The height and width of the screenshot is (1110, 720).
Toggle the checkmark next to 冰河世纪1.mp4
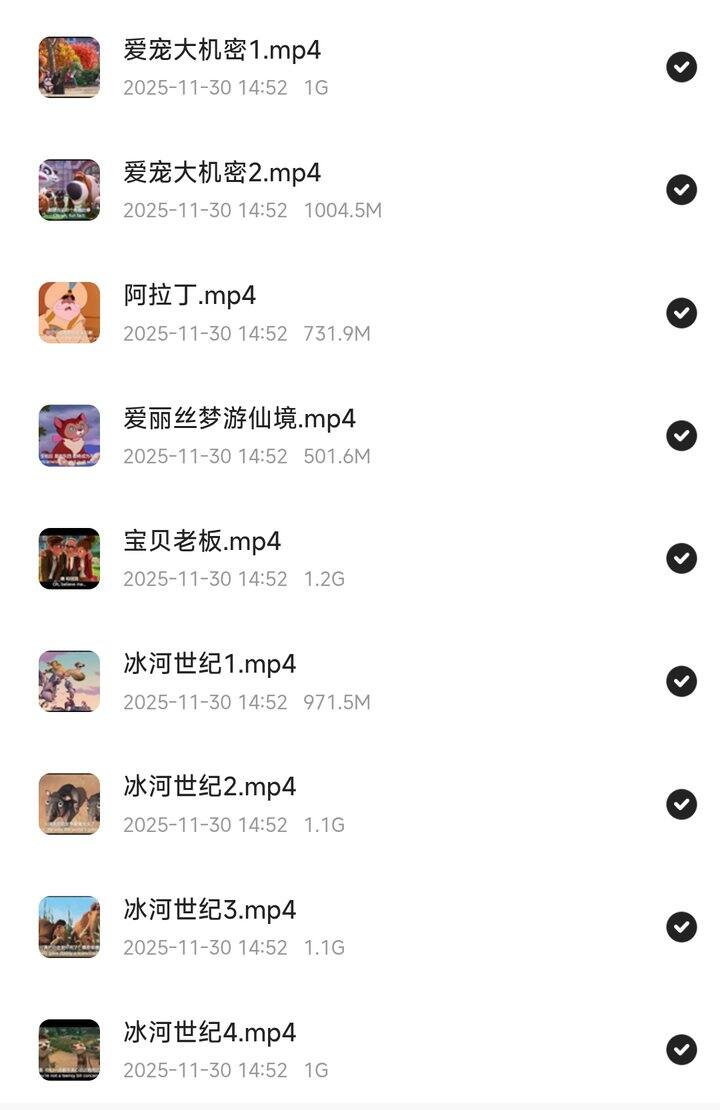682,682
